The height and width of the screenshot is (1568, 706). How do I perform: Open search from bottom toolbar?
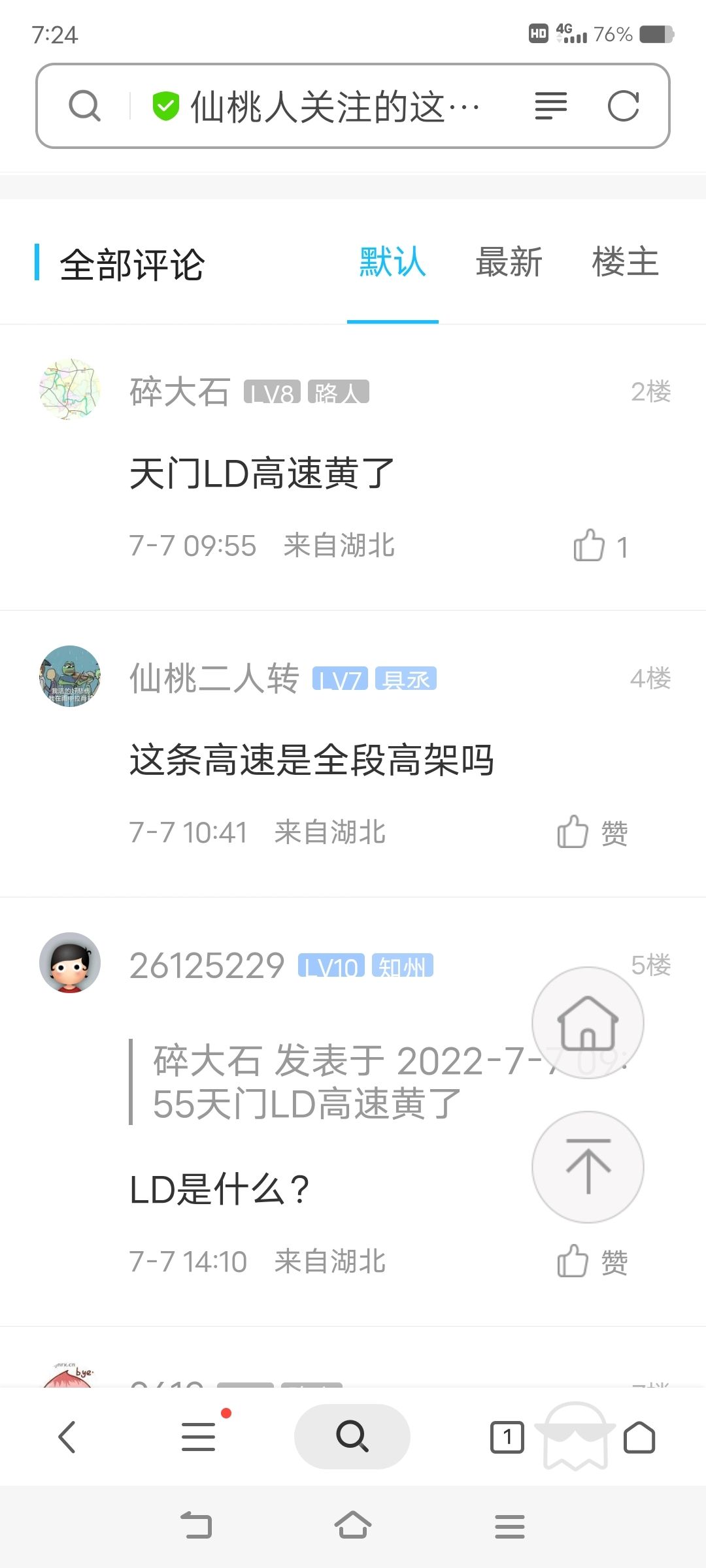[352, 1437]
